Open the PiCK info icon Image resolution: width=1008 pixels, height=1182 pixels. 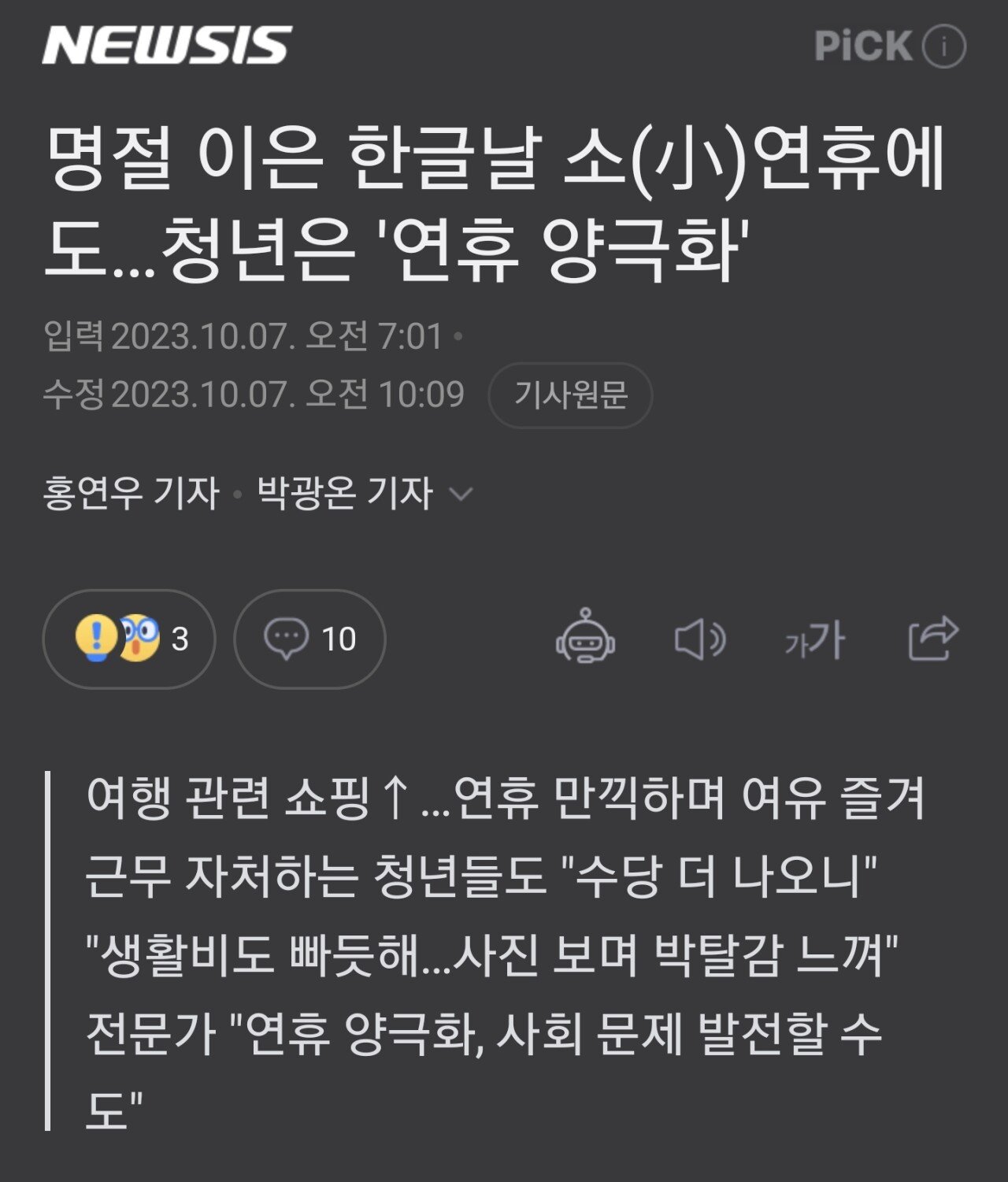(943, 46)
